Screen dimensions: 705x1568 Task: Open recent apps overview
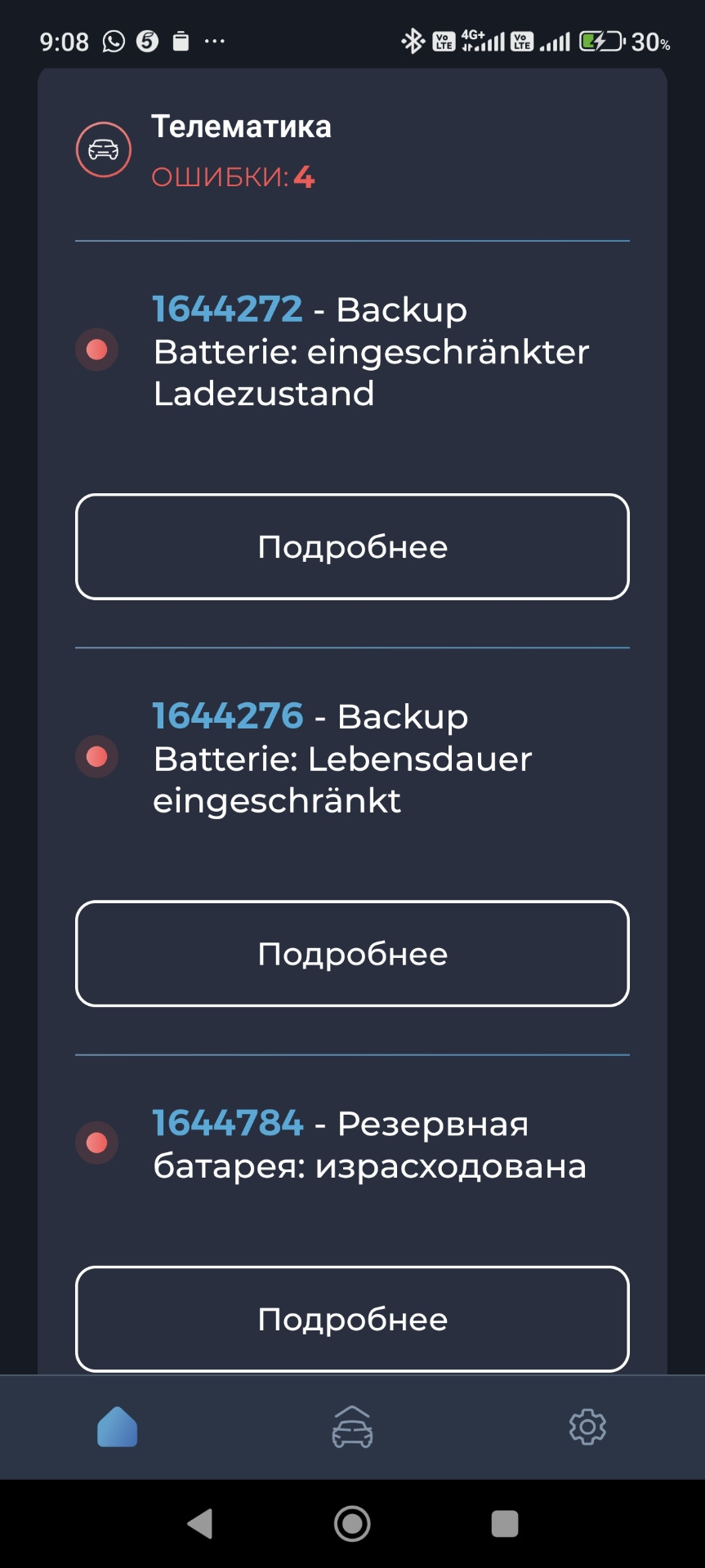505,1523
